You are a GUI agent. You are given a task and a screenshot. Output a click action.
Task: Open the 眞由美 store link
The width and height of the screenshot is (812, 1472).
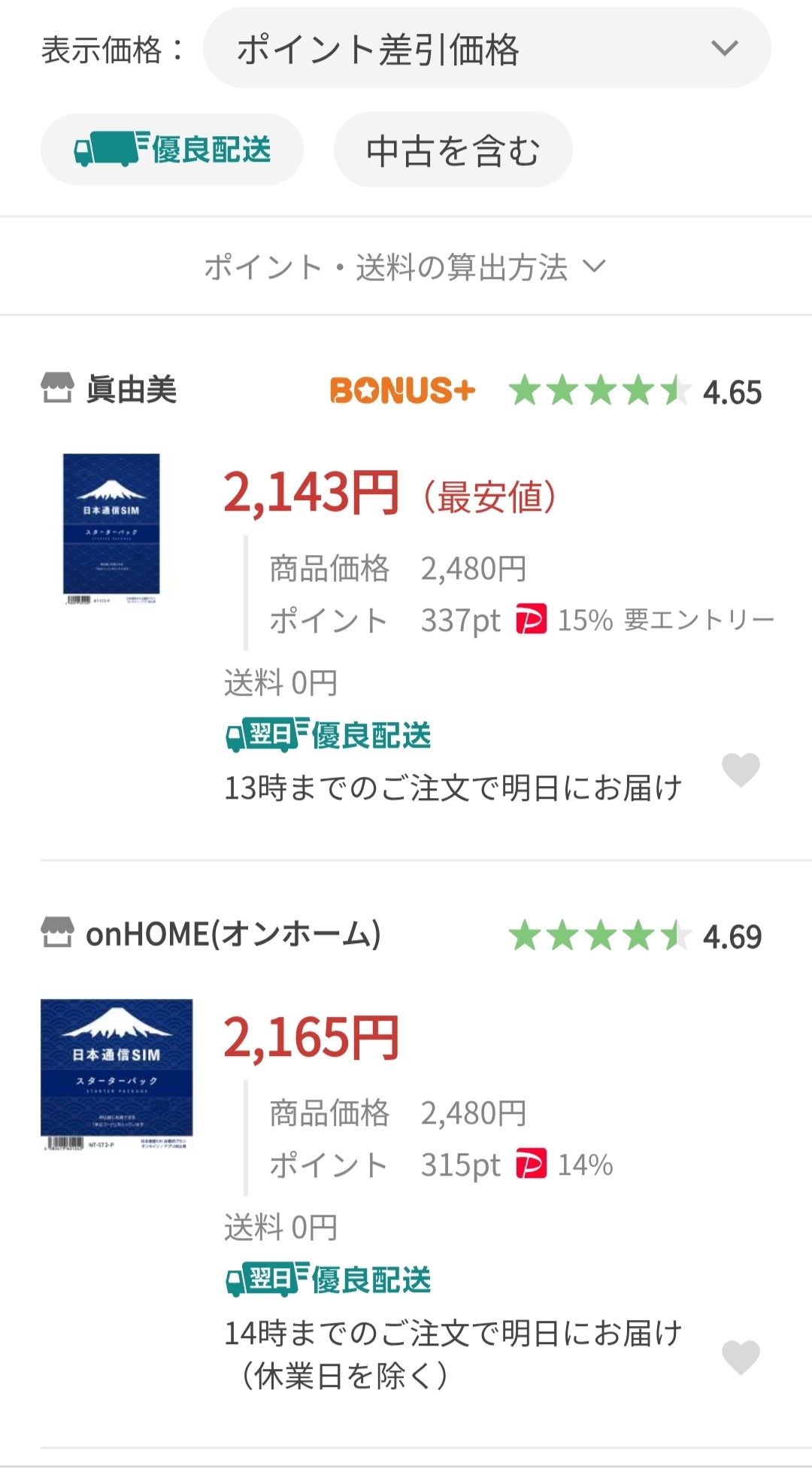131,390
